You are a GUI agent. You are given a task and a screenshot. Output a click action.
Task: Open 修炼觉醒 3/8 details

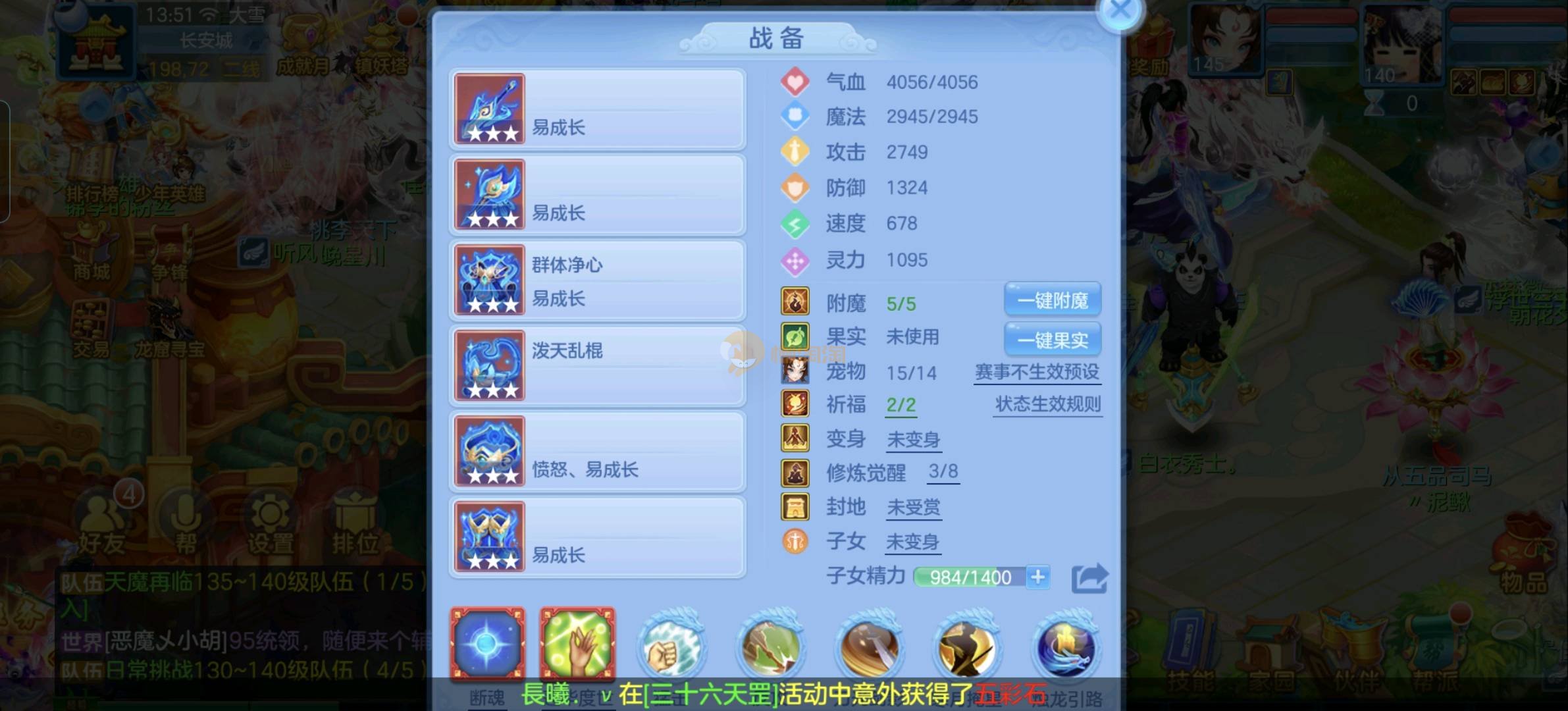[x=943, y=472]
